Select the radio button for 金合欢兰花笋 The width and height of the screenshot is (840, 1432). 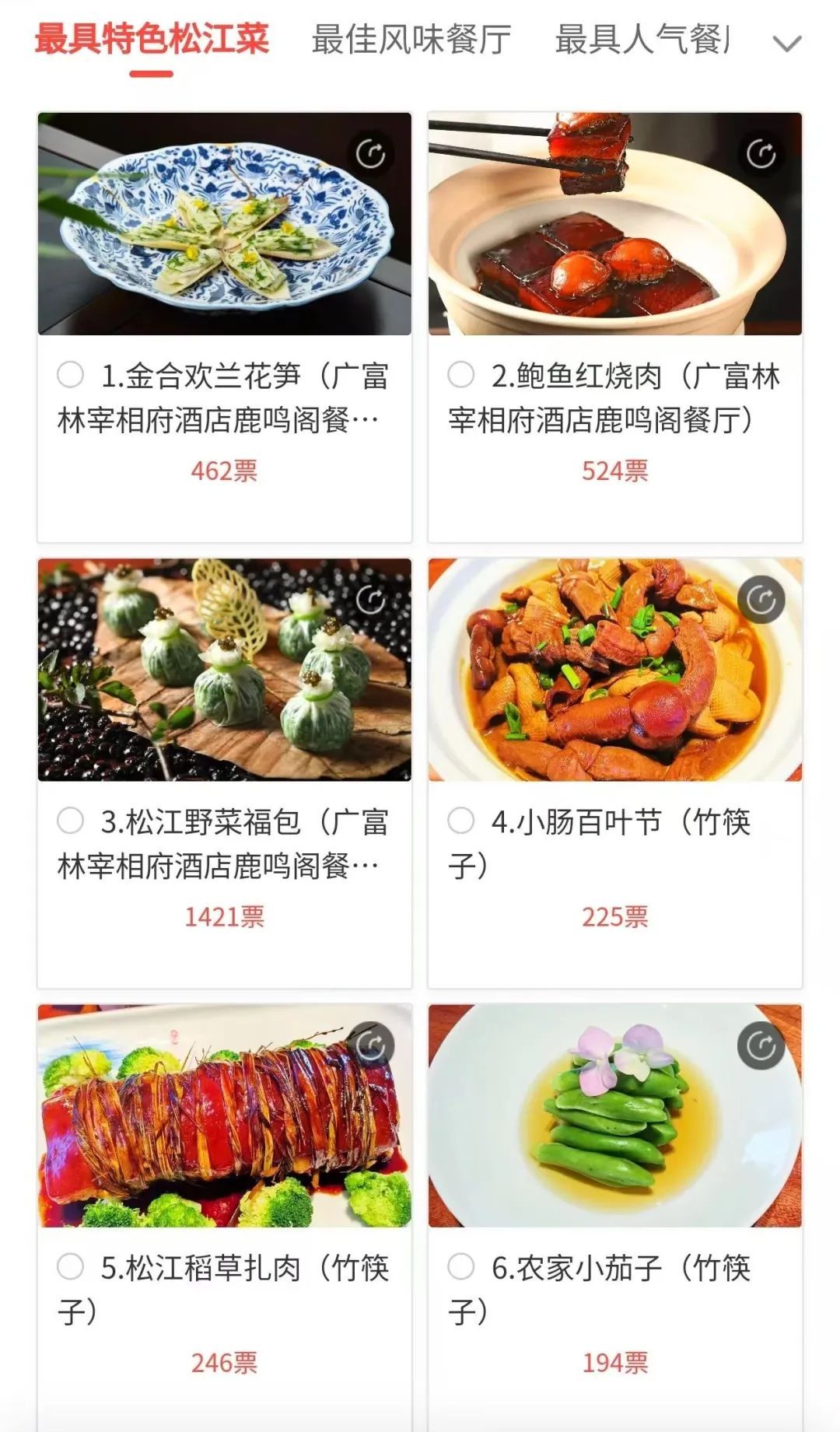[71, 375]
